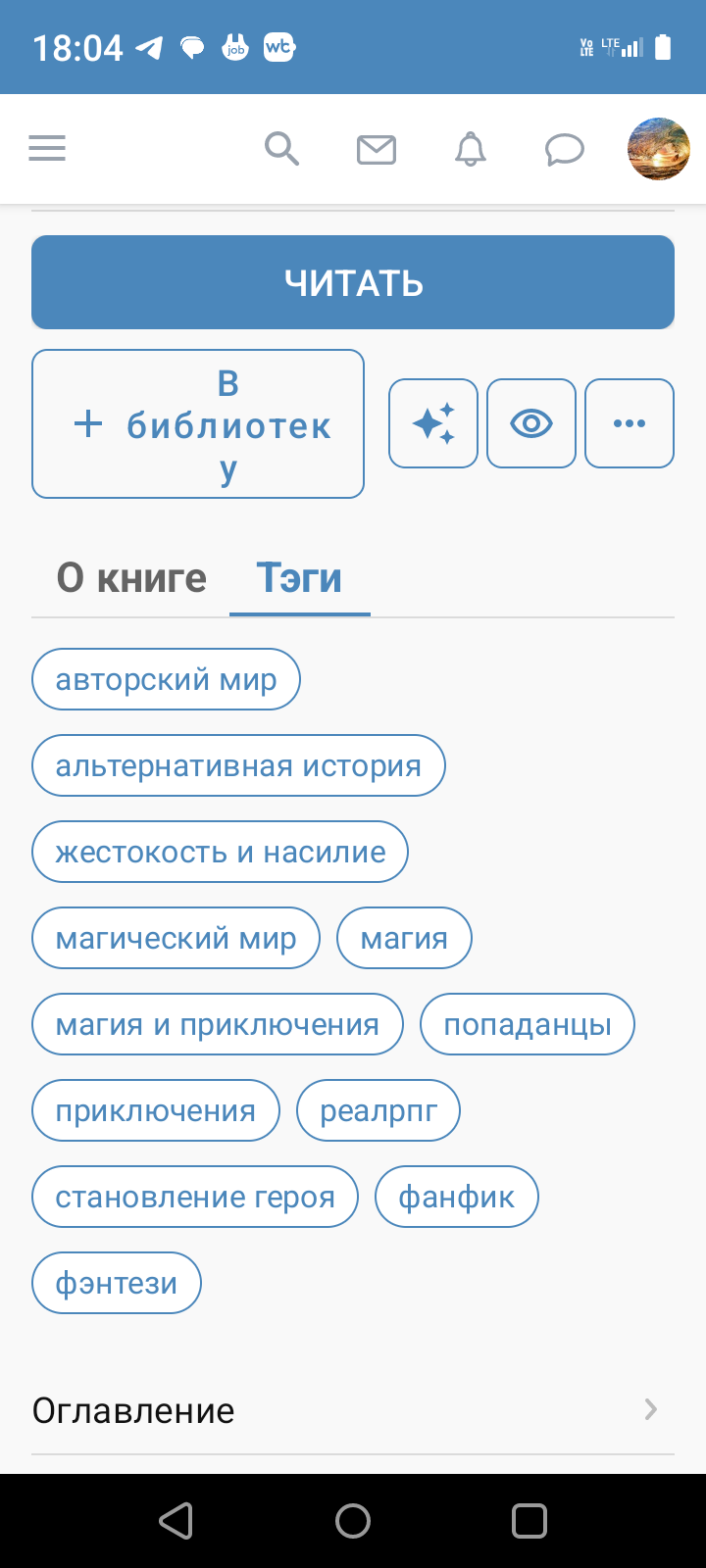Image resolution: width=706 pixels, height=1568 pixels.
Task: Tap the ЧИТАТЬ button
Action: (x=353, y=282)
